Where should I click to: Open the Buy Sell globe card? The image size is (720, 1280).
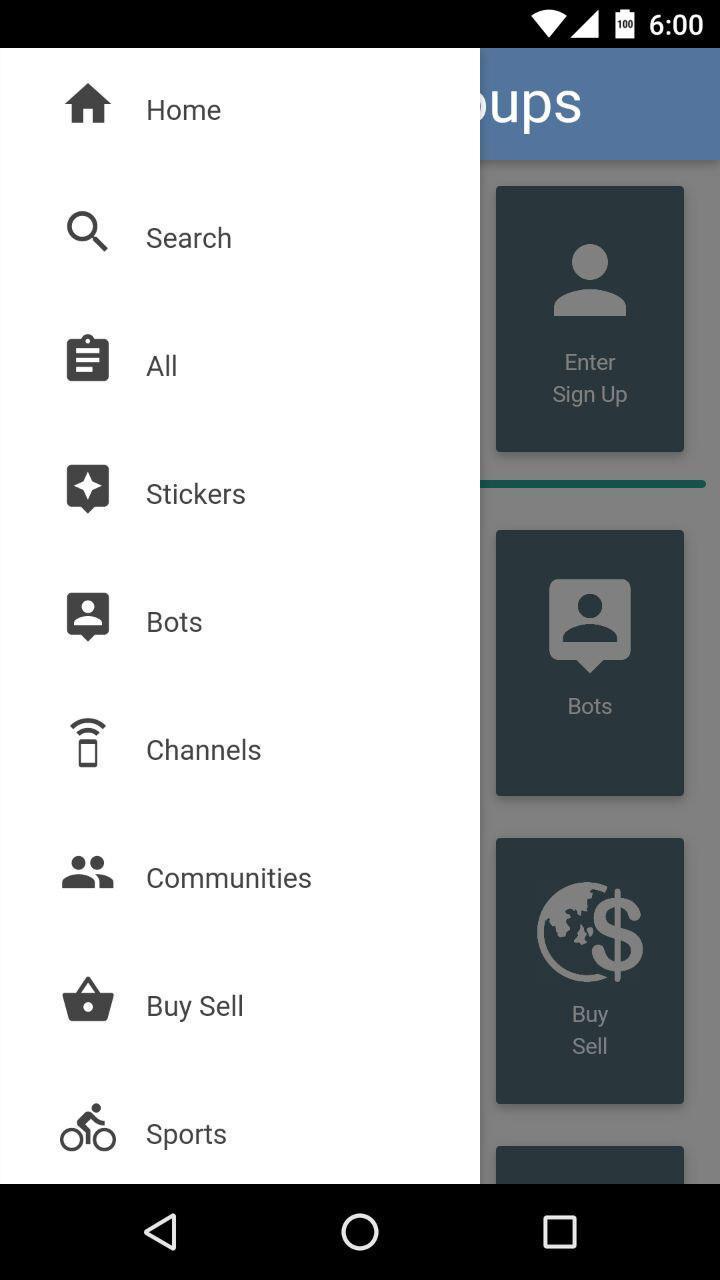click(590, 971)
